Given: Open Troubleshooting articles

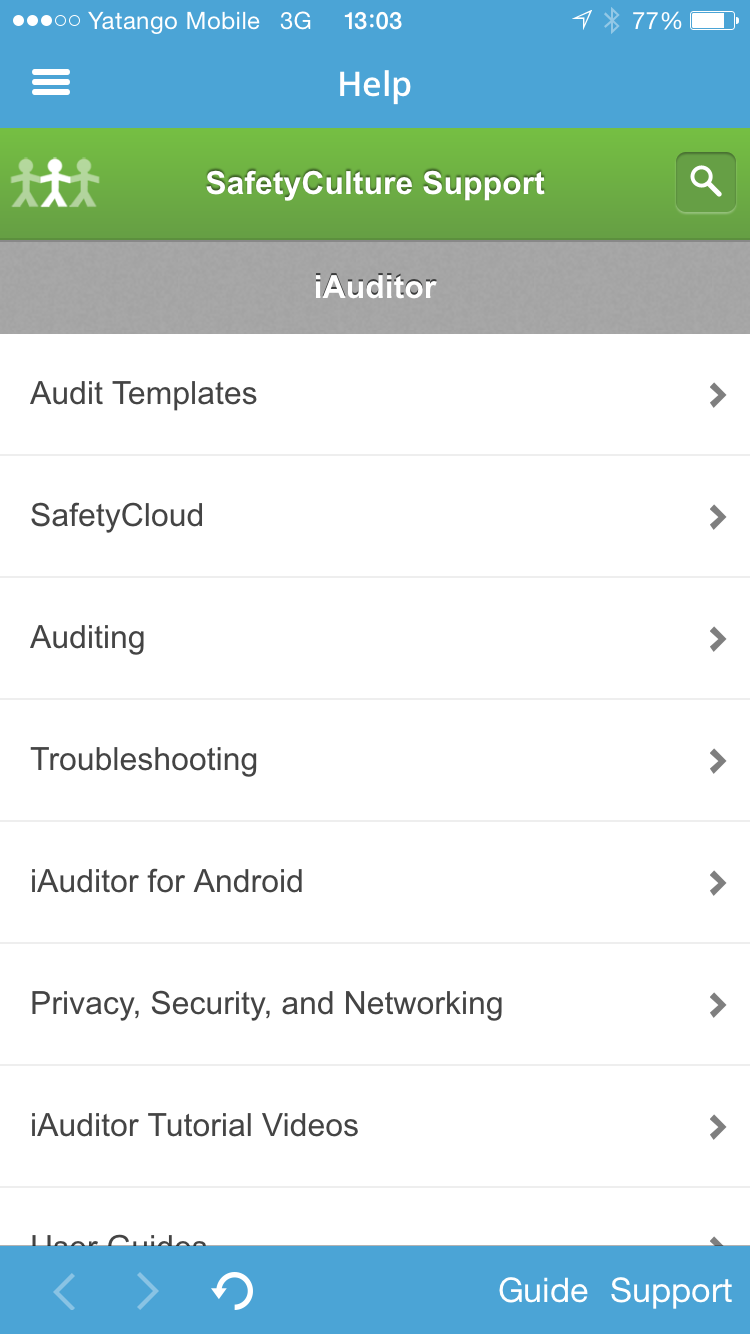Looking at the screenshot, I should [375, 760].
